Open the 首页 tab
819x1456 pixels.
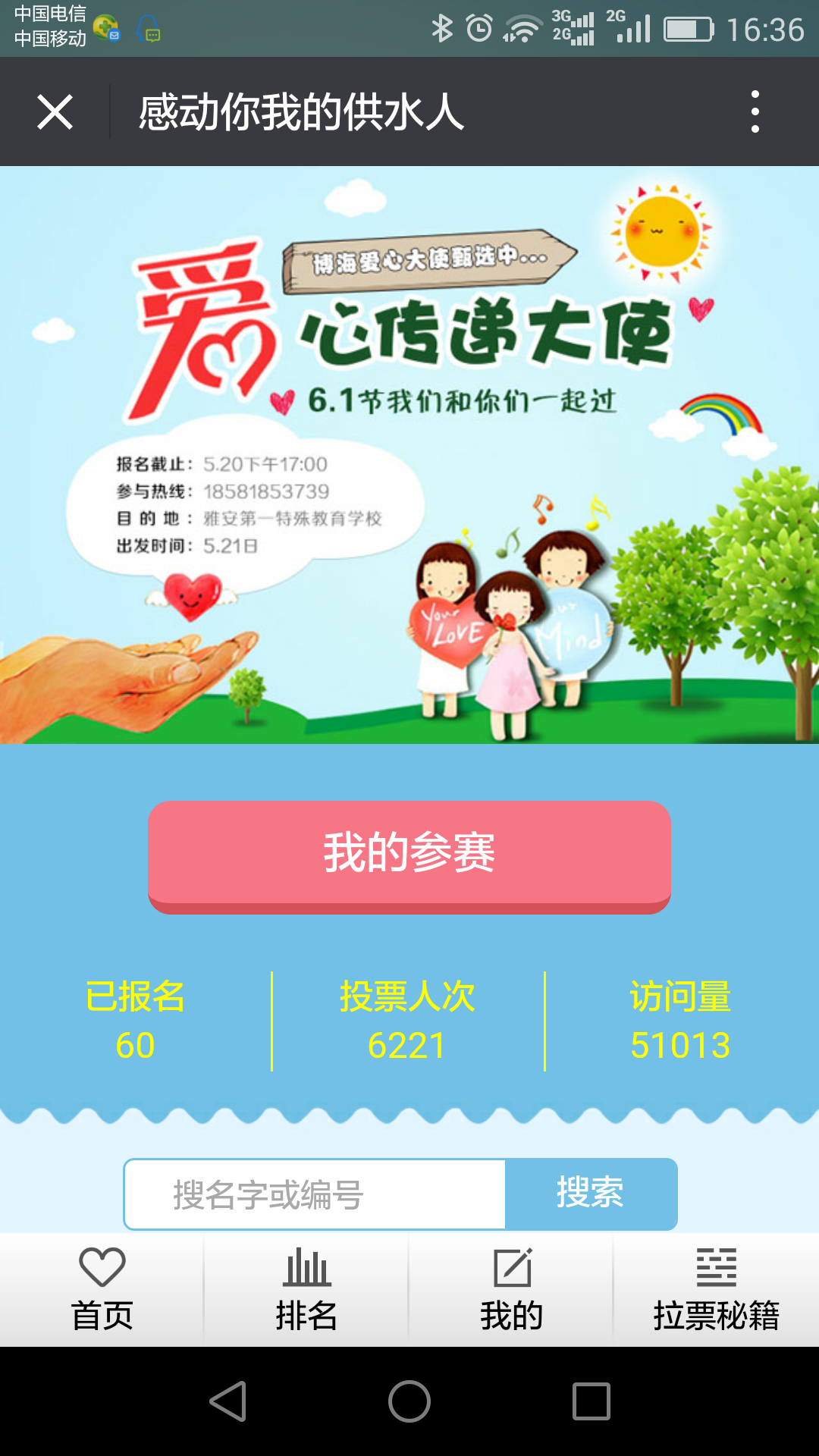pyautogui.click(x=102, y=1289)
